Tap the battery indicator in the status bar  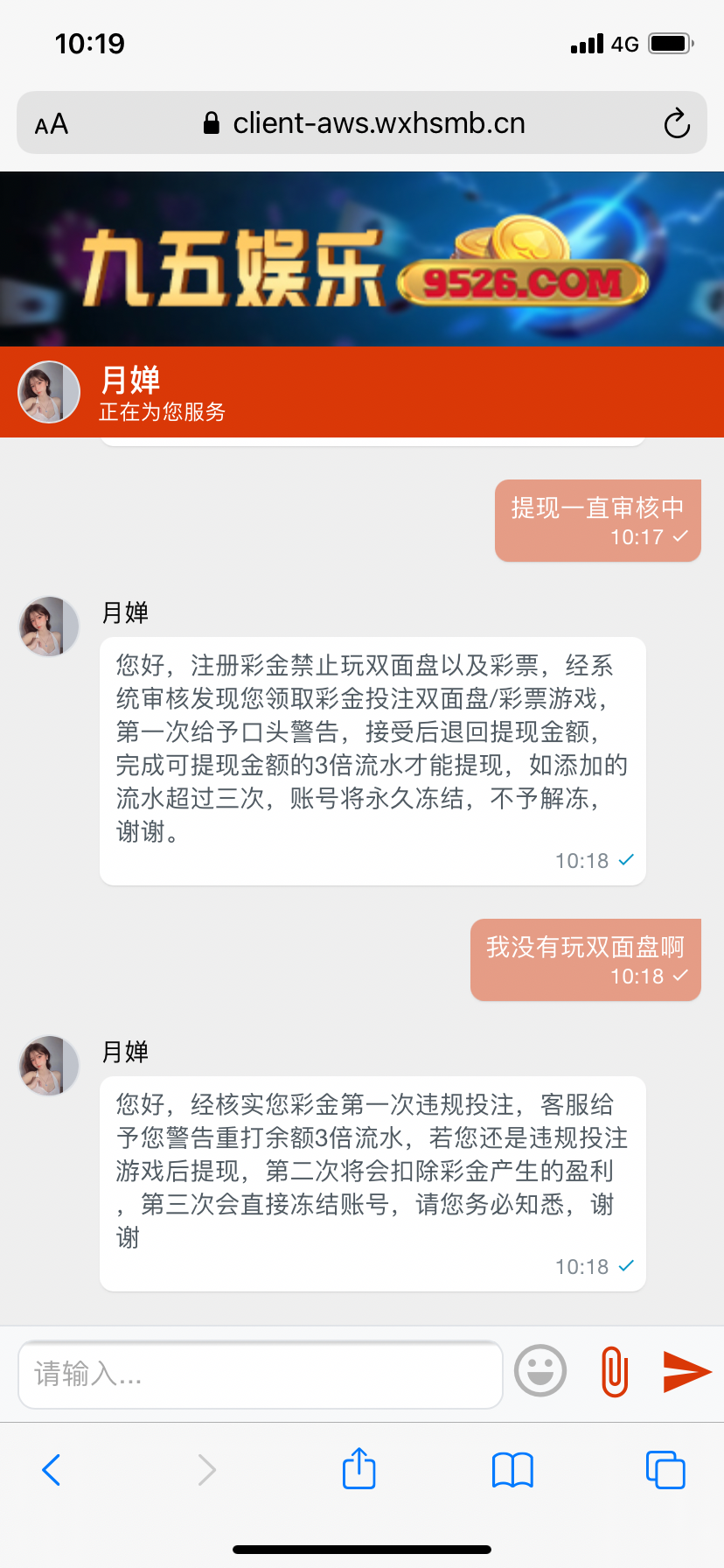tap(670, 43)
